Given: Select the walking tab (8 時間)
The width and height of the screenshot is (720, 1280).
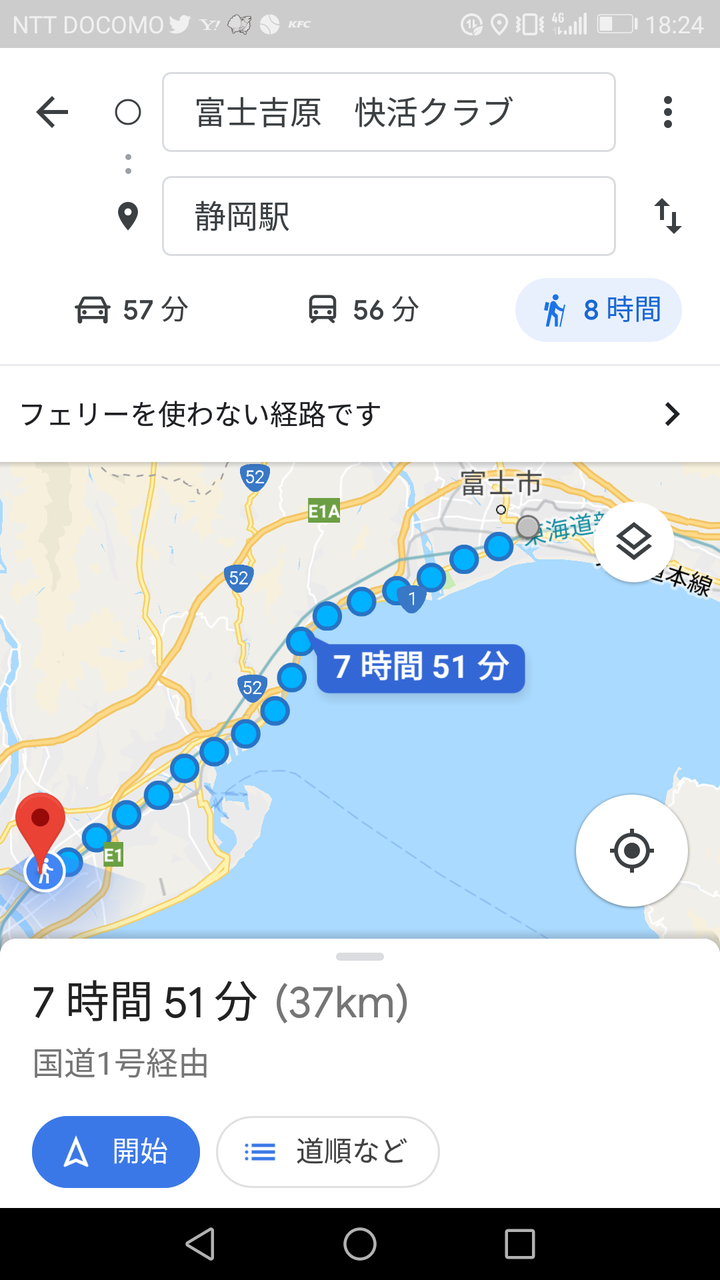Looking at the screenshot, I should pos(598,310).
